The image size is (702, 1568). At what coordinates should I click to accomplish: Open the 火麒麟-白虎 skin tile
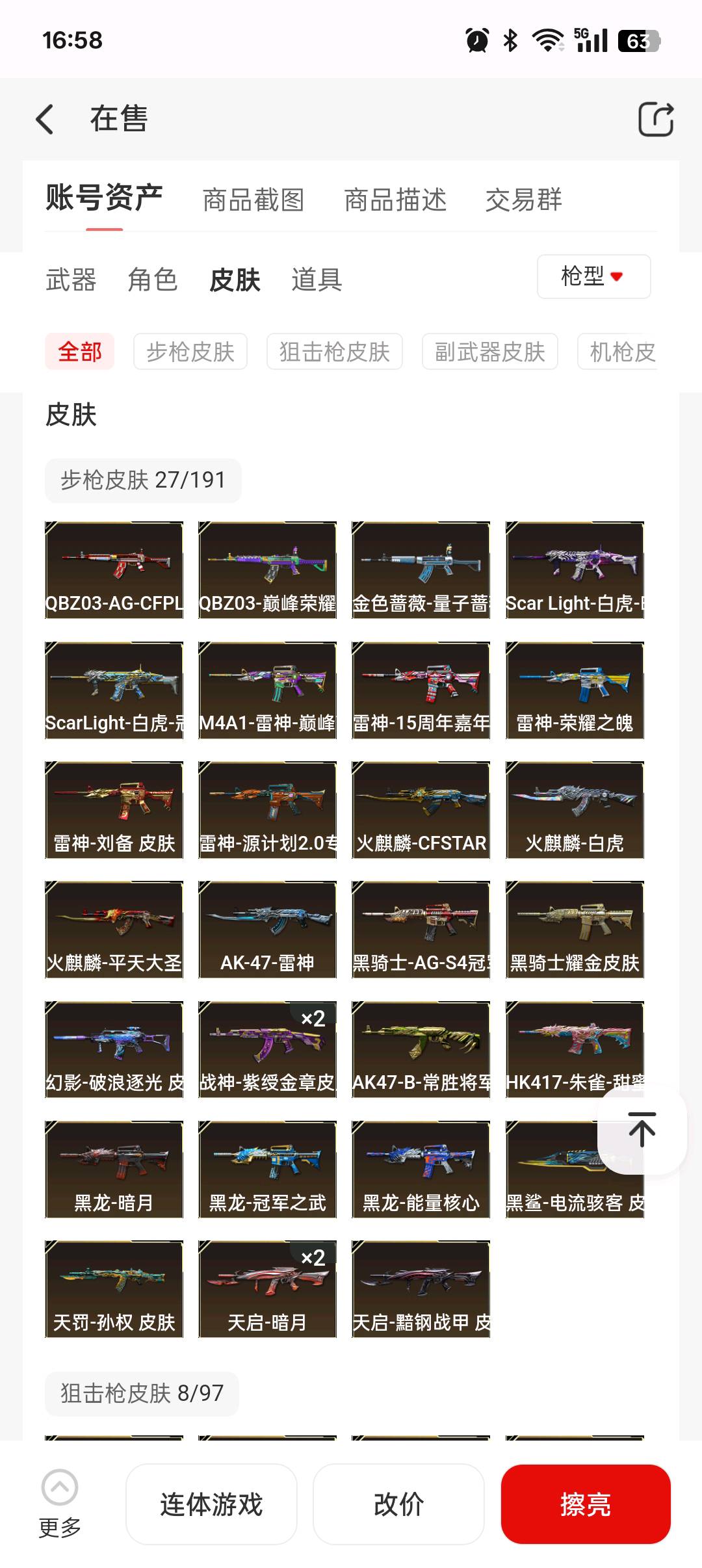(575, 810)
